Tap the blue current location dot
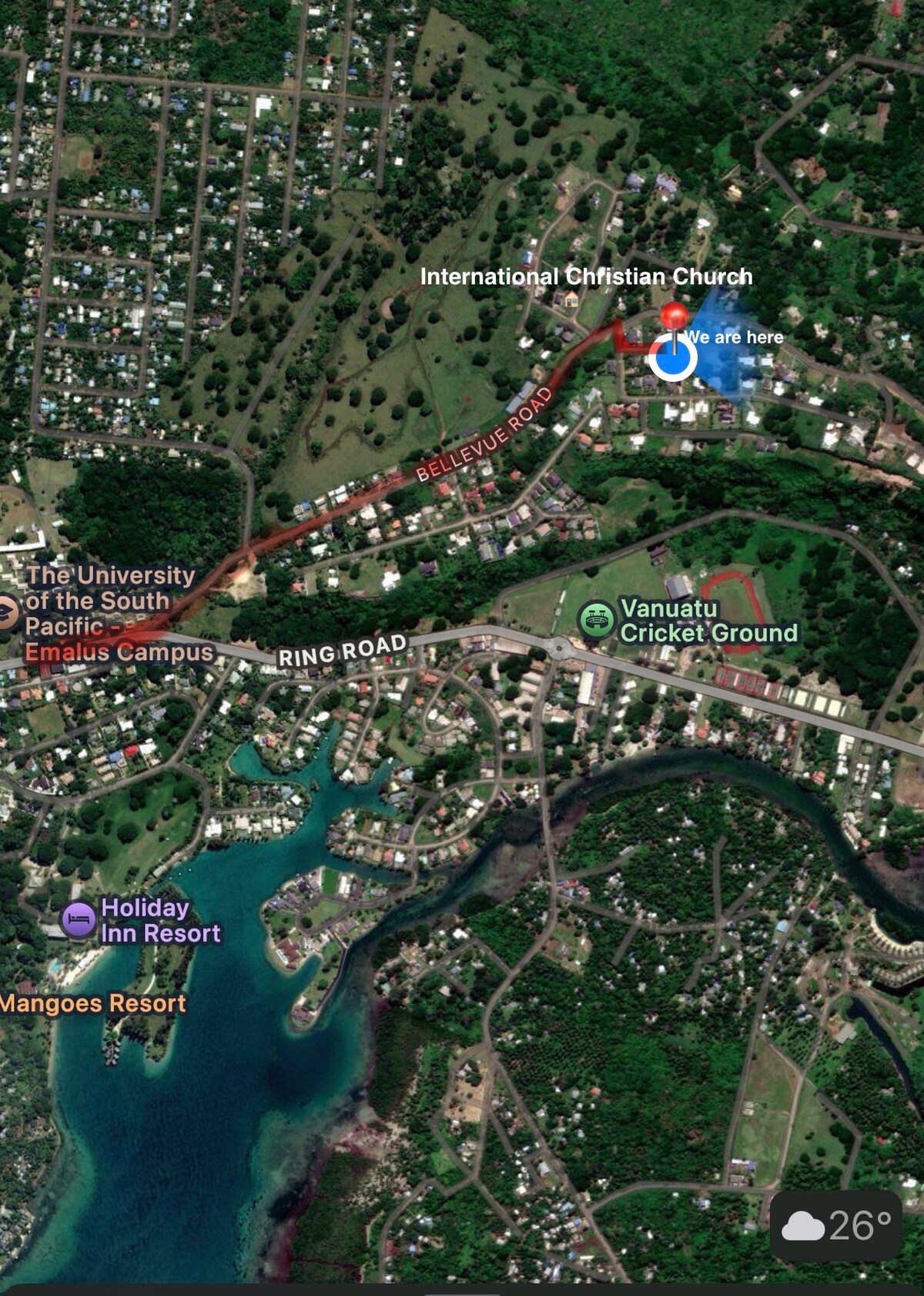 pyautogui.click(x=673, y=358)
